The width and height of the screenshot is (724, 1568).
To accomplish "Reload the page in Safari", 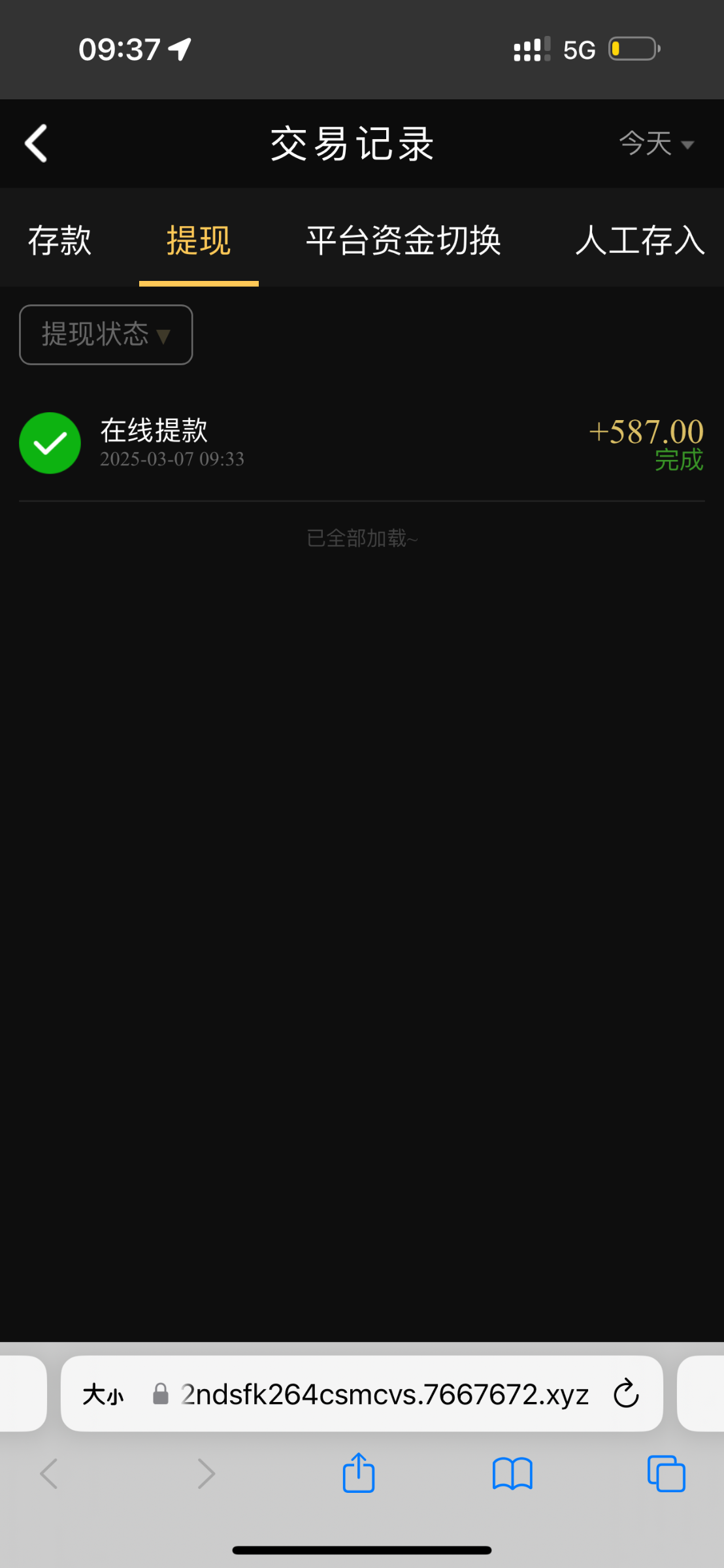I will 625,1395.
